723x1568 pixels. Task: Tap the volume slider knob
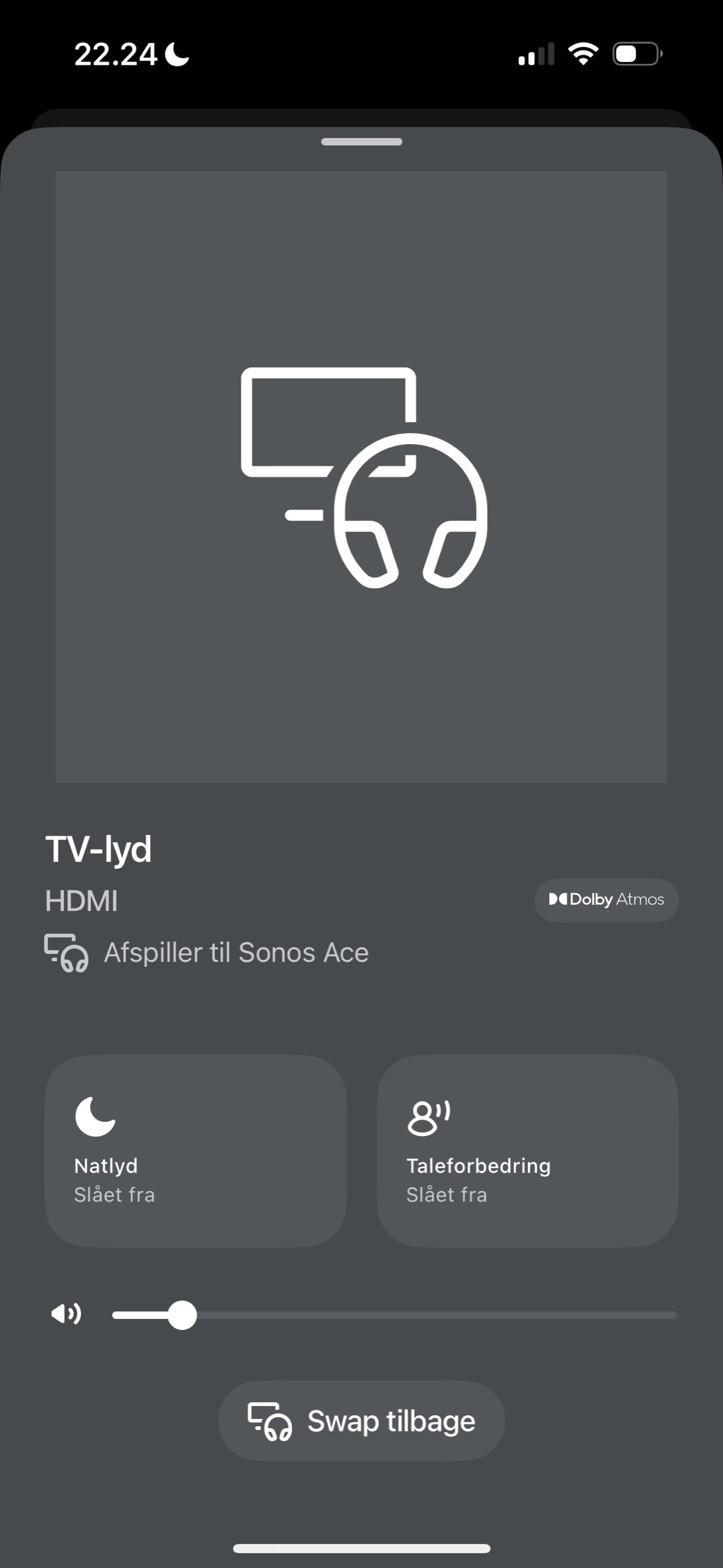[182, 1315]
